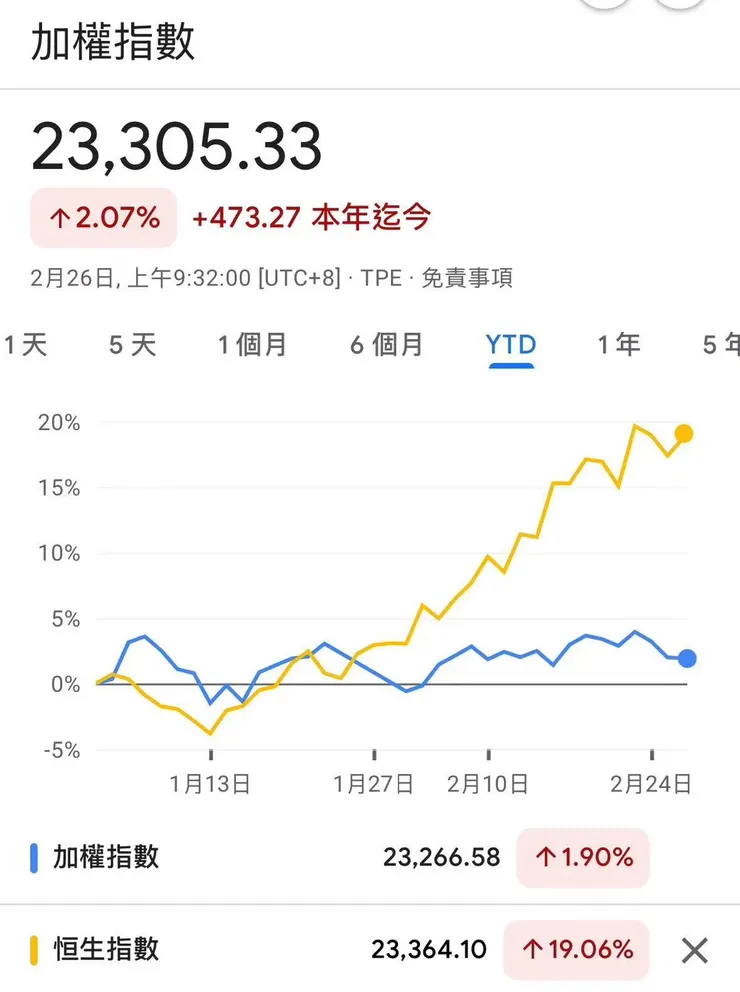View the 1年 performance chart
The width and height of the screenshot is (740, 992).
coord(620,344)
